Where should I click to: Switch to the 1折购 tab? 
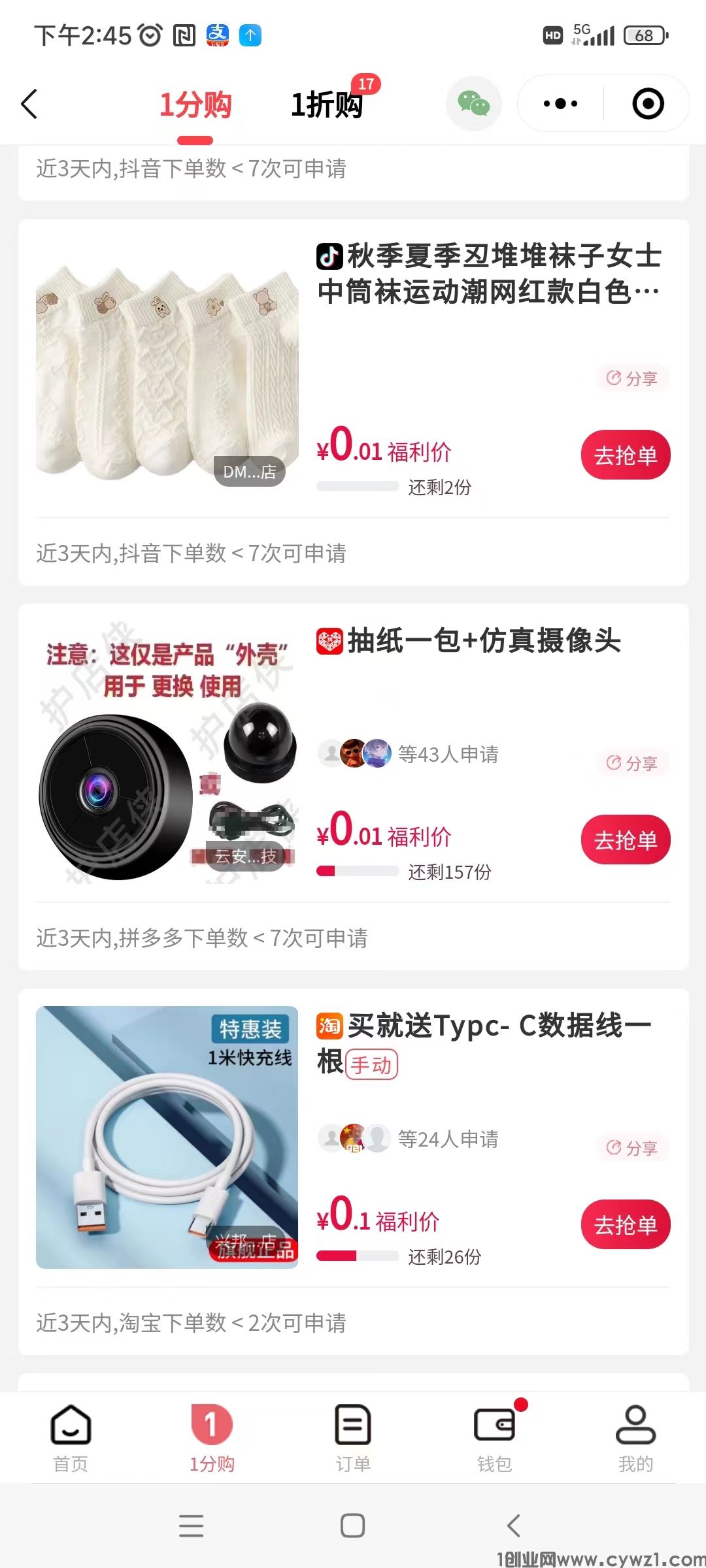tap(327, 105)
